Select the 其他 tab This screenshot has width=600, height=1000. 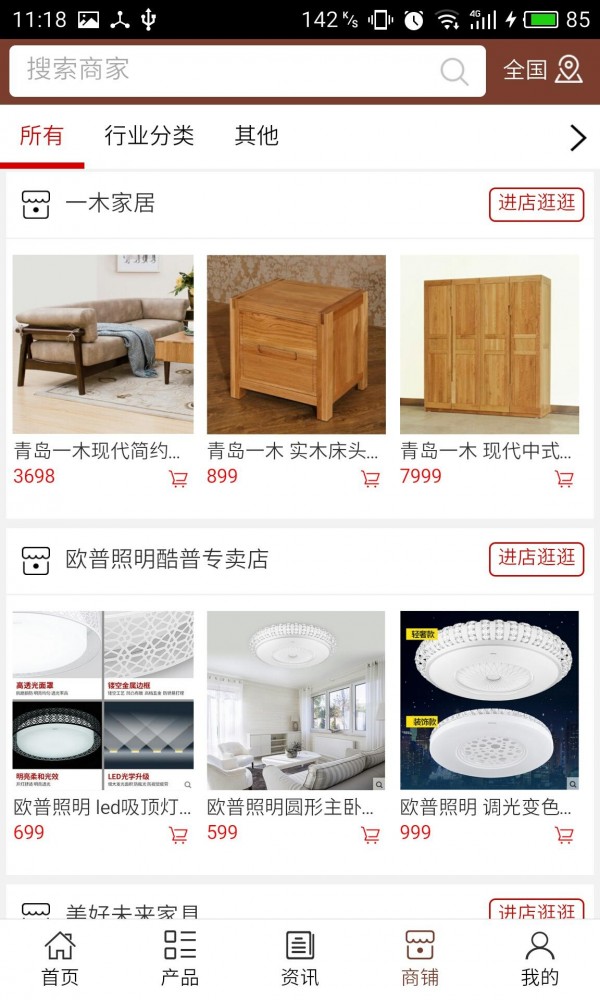click(256, 136)
